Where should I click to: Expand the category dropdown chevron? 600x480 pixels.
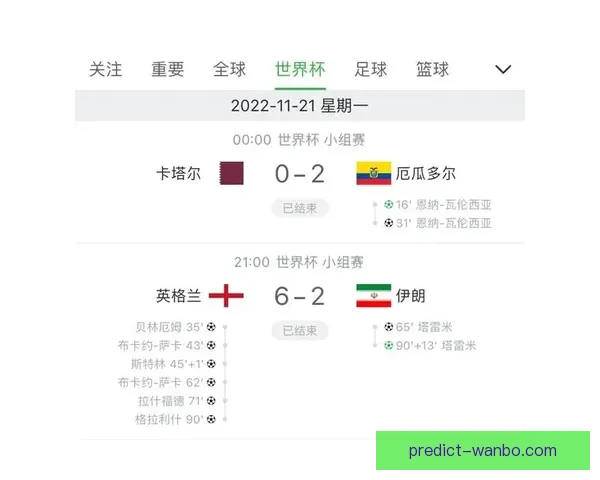click(503, 70)
